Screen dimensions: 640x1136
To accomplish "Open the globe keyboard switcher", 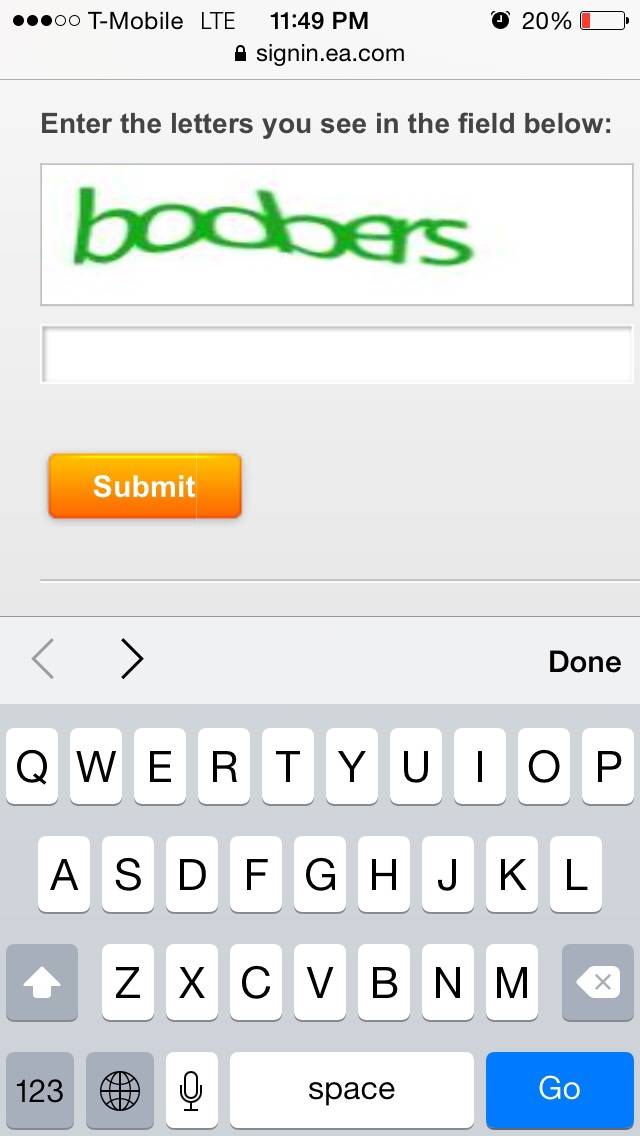I will coord(120,1090).
